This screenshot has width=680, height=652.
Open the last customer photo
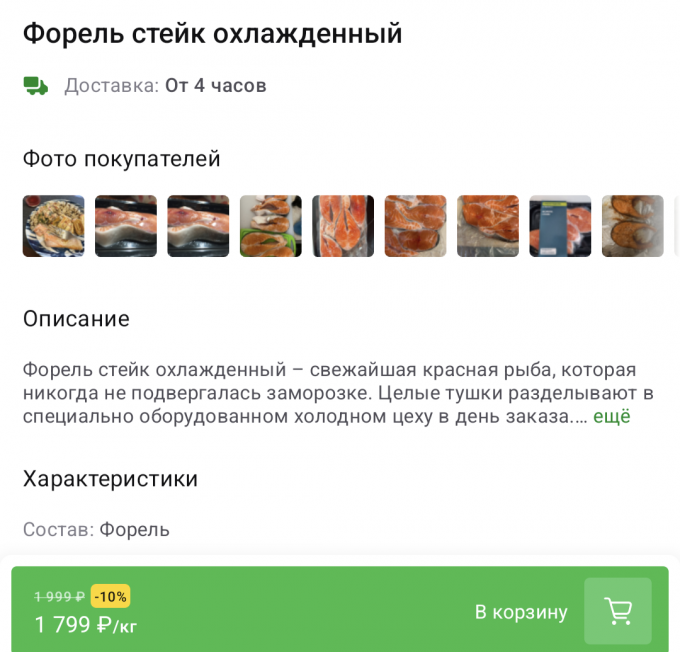(x=632, y=226)
